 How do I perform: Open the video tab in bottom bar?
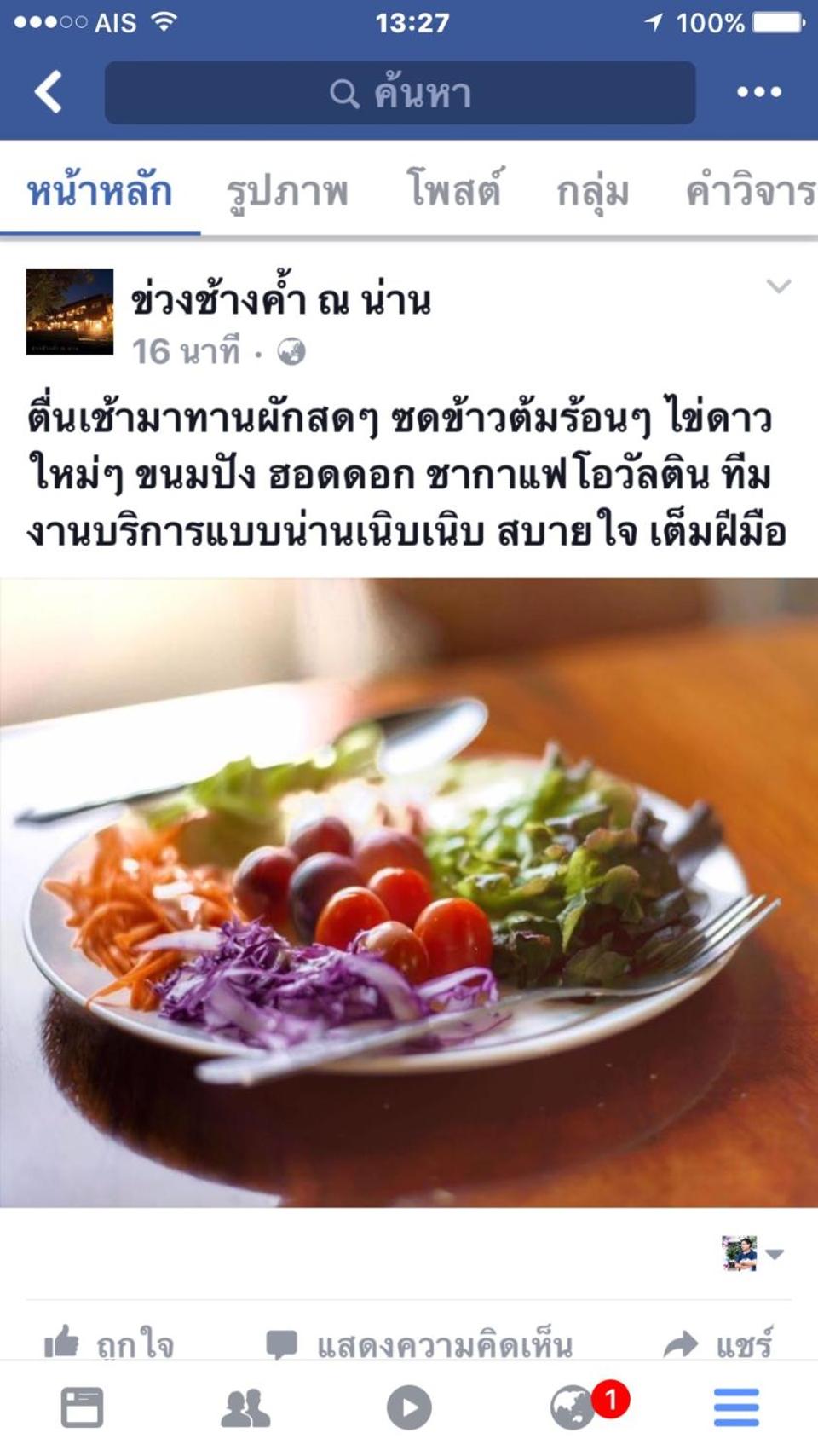(x=409, y=1407)
